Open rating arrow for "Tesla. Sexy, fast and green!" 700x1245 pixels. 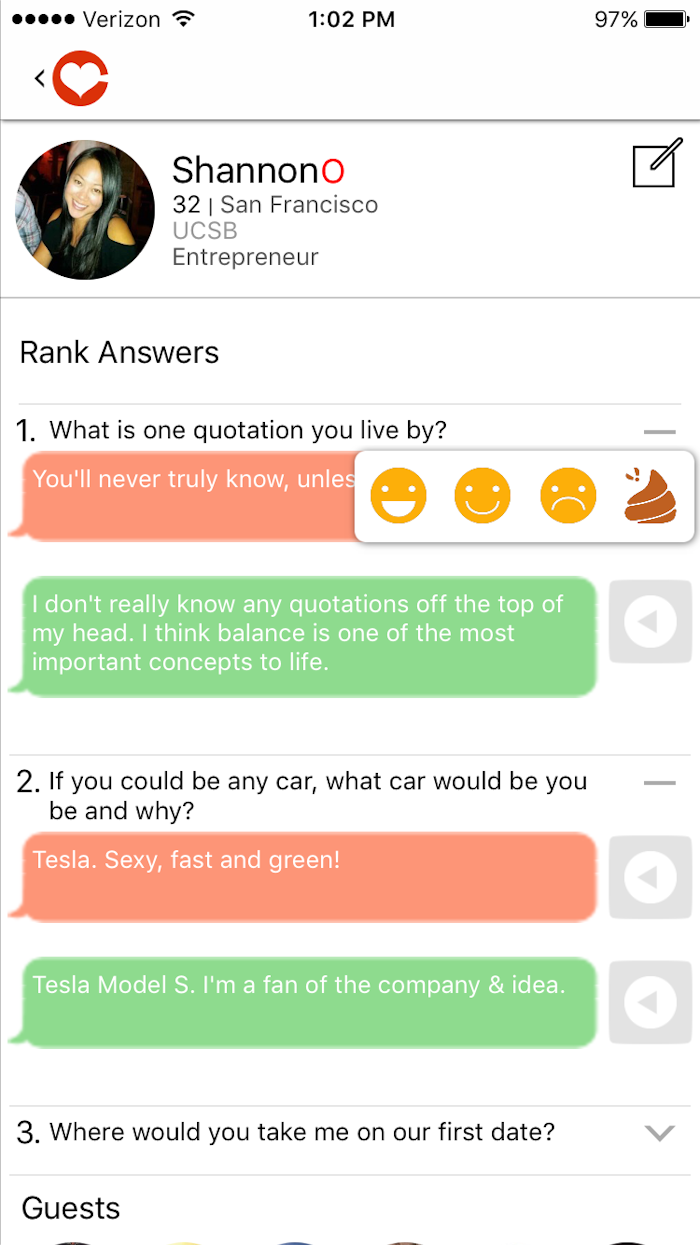click(x=650, y=876)
